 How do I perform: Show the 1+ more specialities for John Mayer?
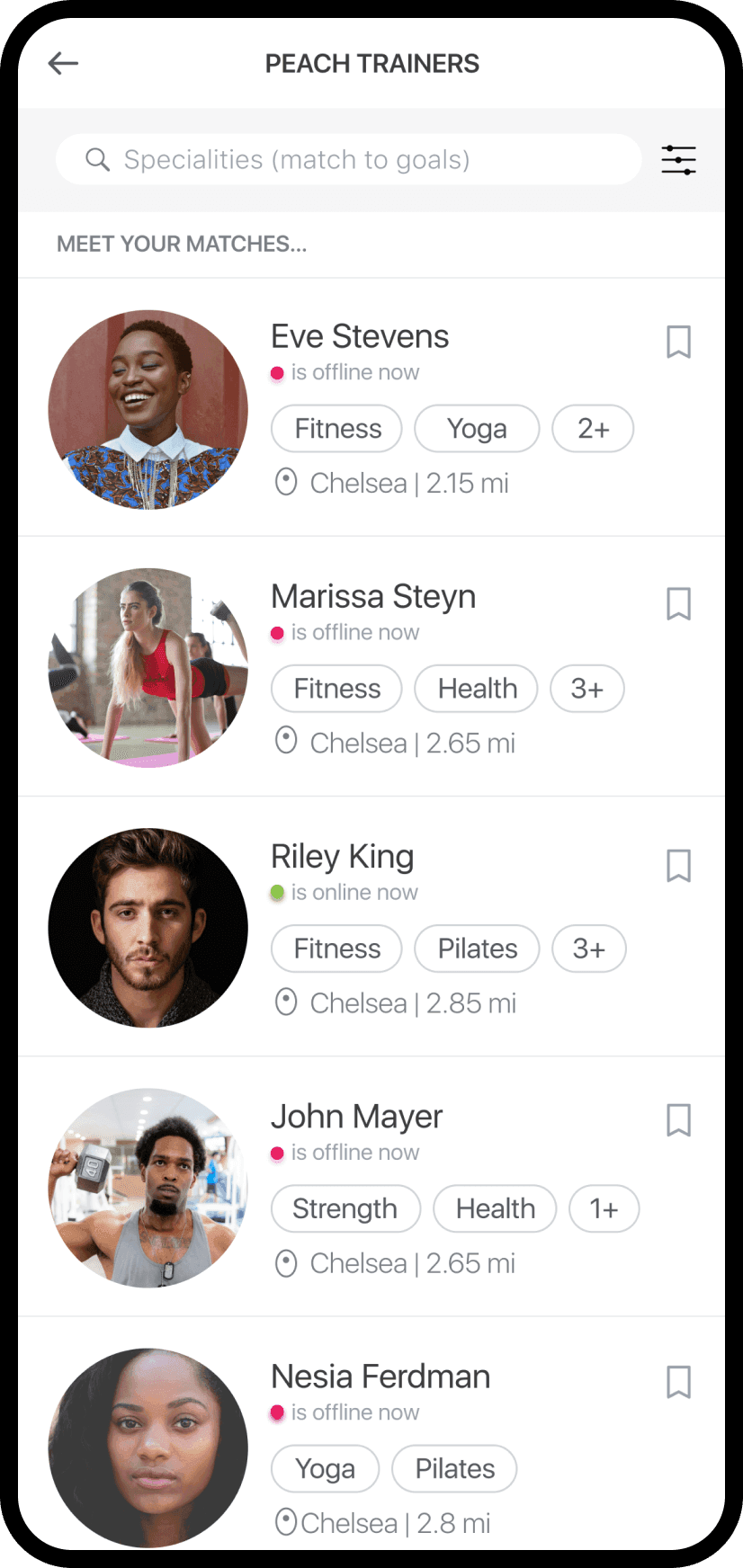604,1208
